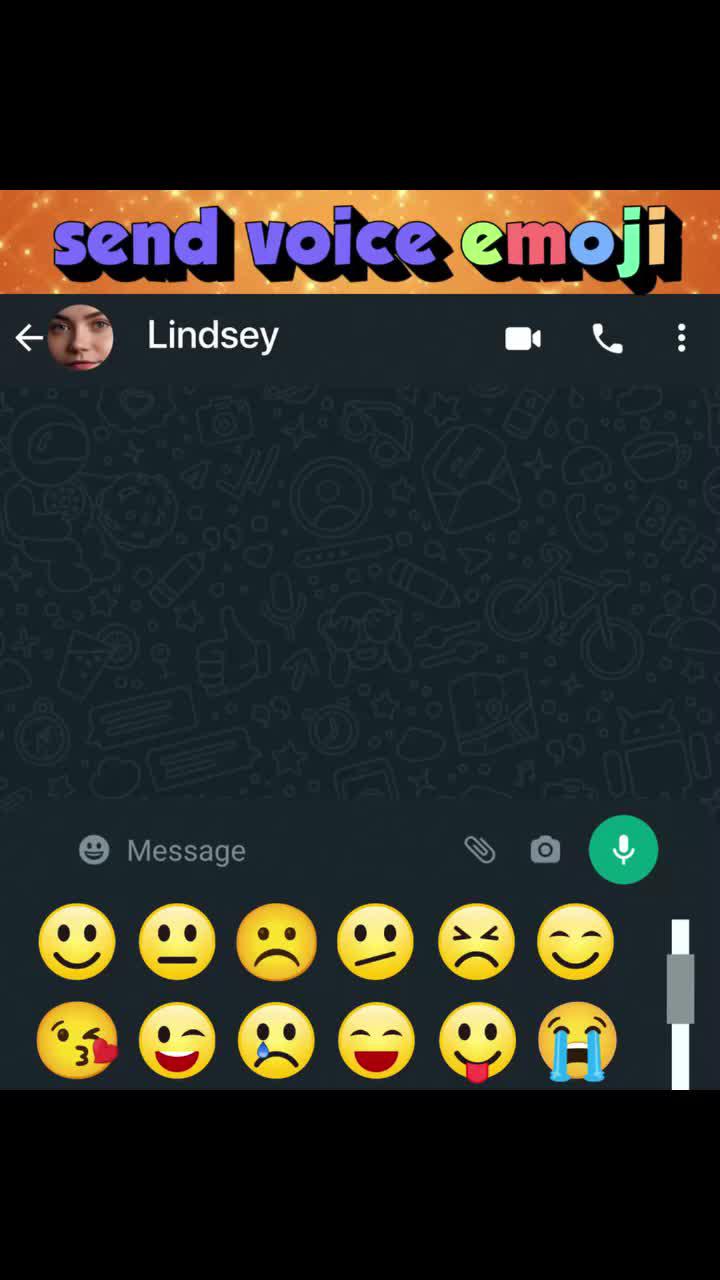
Task: Select the slanted-mouth skeptical emoji
Action: (376, 941)
